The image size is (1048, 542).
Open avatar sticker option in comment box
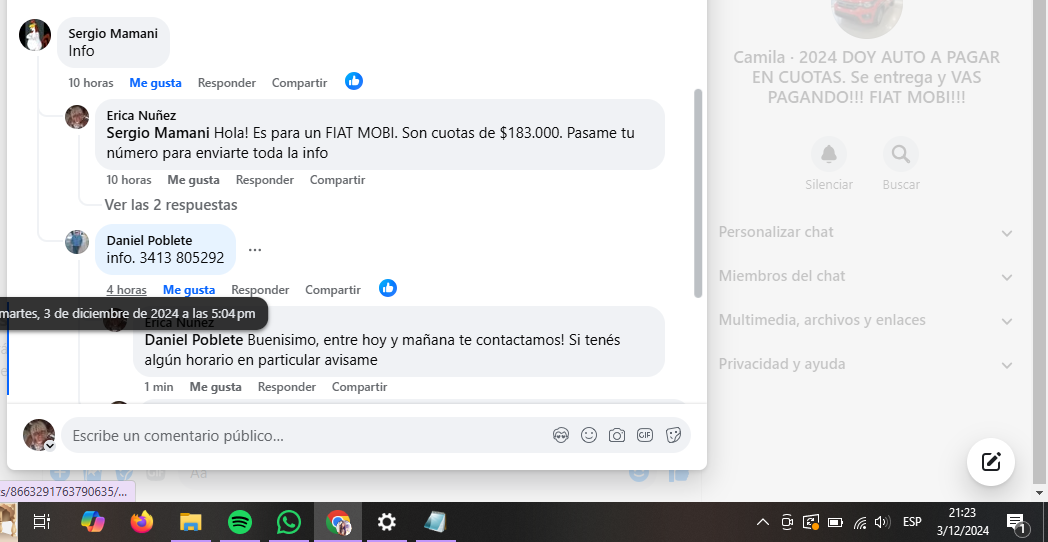(561, 435)
